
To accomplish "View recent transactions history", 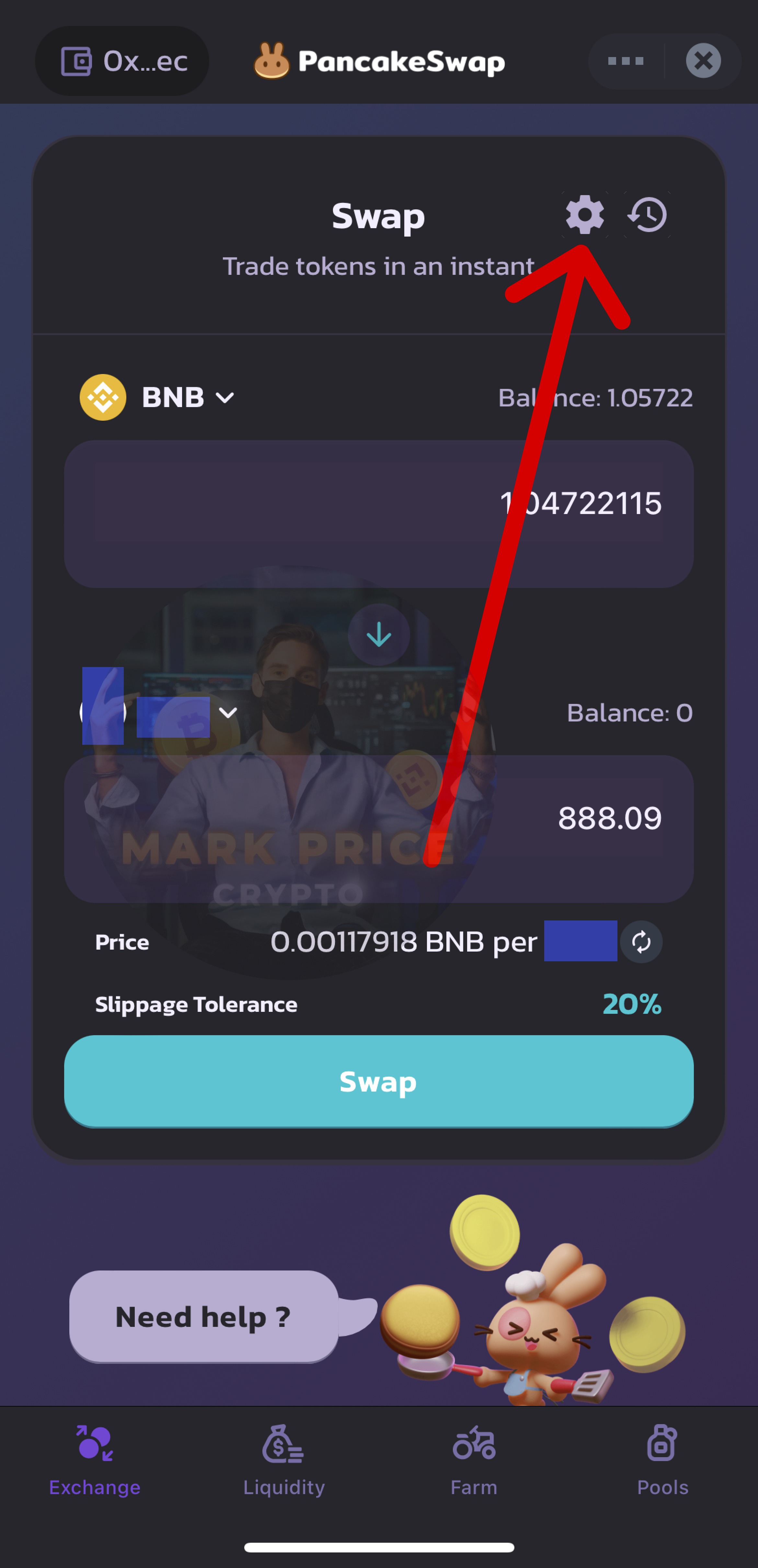I will pos(648,214).
